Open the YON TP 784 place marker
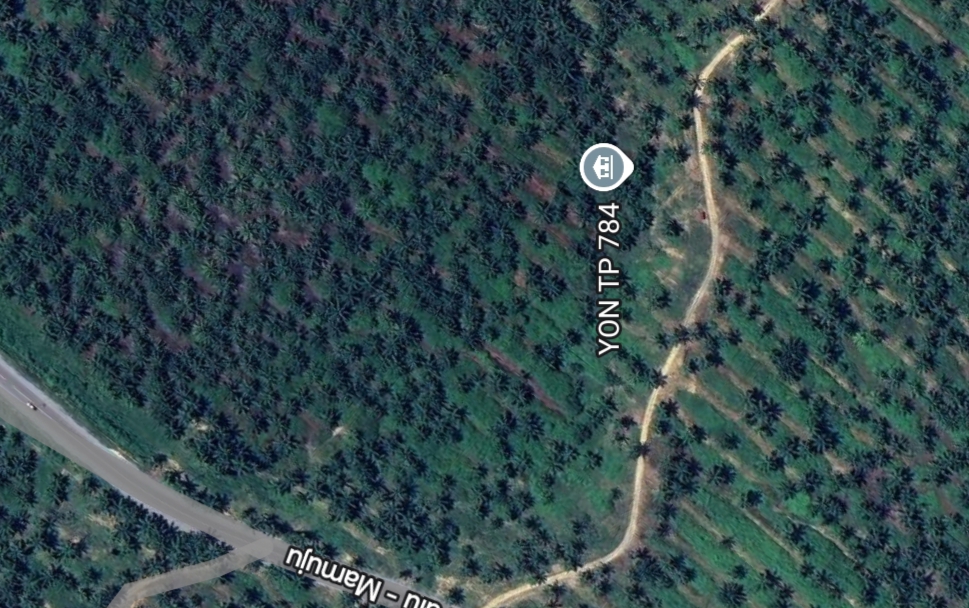The width and height of the screenshot is (969, 608). click(x=606, y=167)
